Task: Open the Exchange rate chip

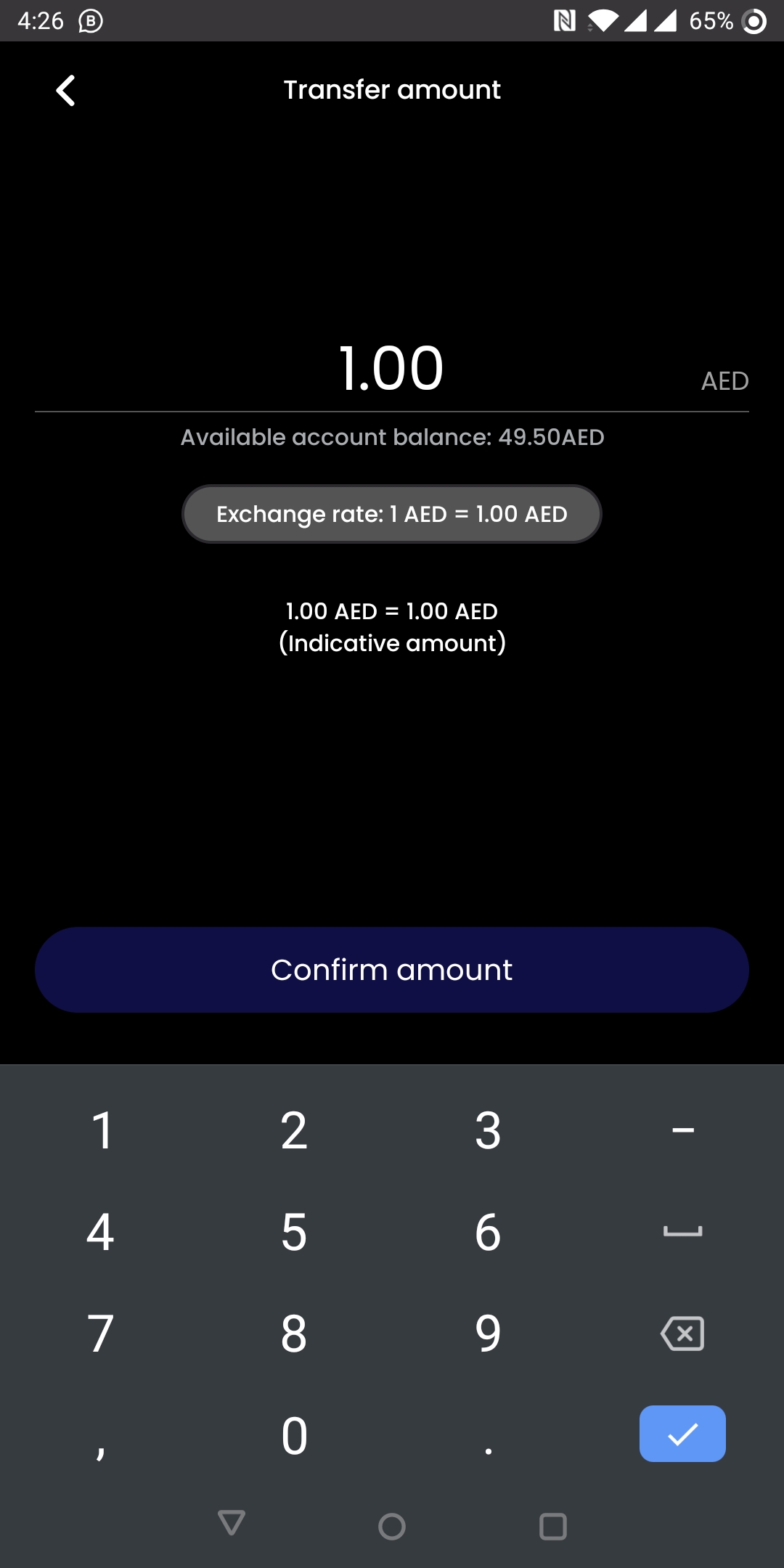Action: pyautogui.click(x=392, y=514)
